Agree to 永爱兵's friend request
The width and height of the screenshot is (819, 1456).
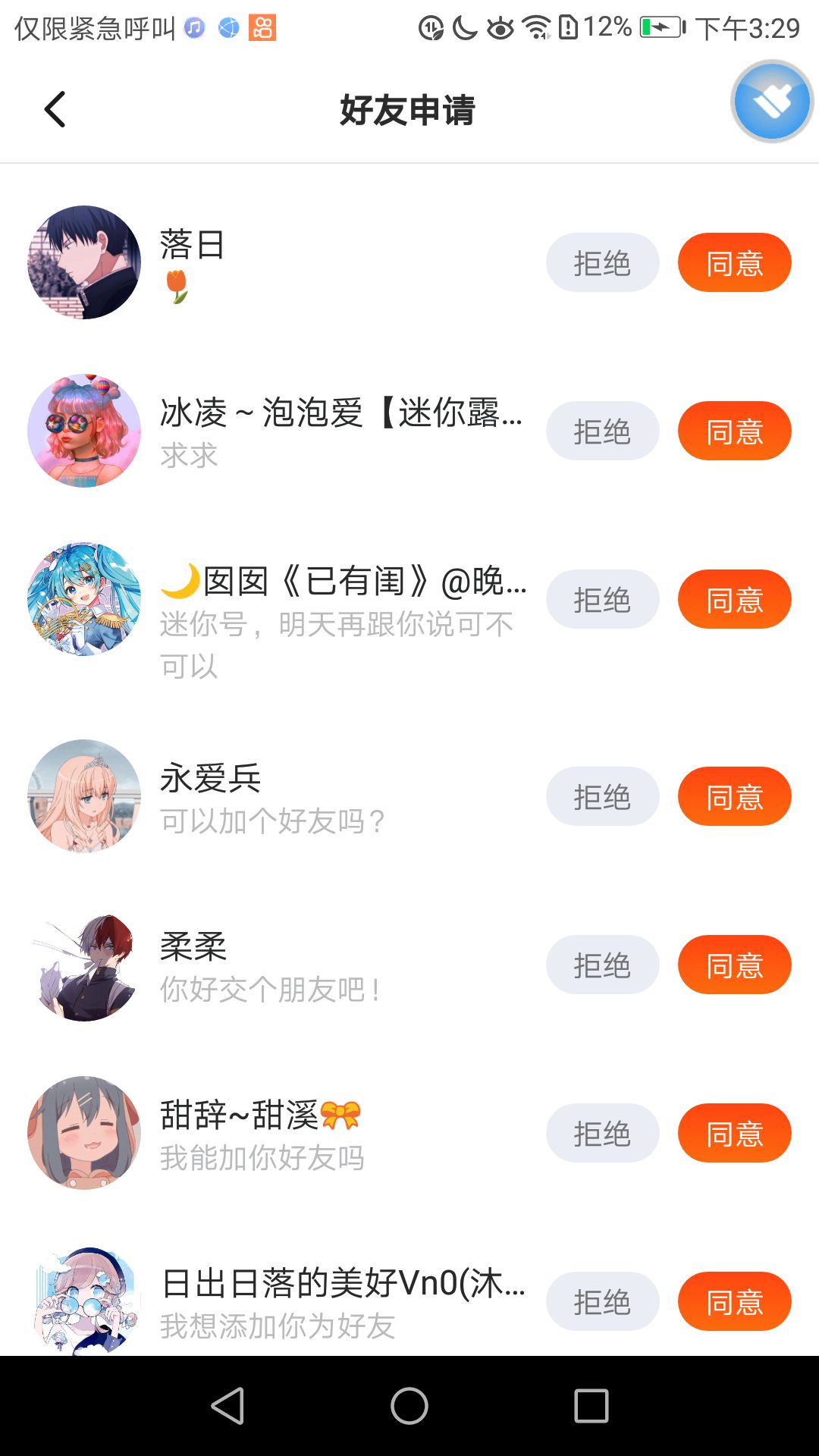point(734,797)
